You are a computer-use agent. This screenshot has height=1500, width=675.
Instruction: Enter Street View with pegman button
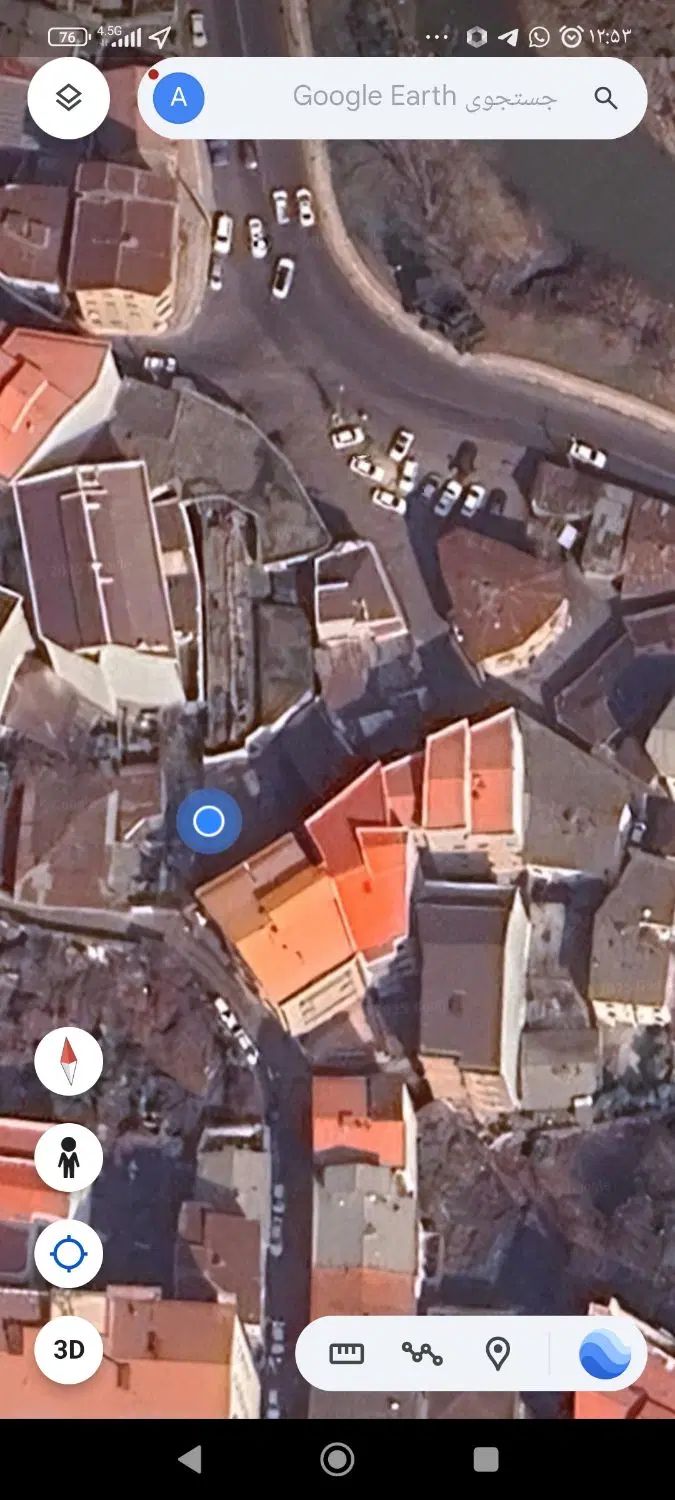tap(68, 1158)
